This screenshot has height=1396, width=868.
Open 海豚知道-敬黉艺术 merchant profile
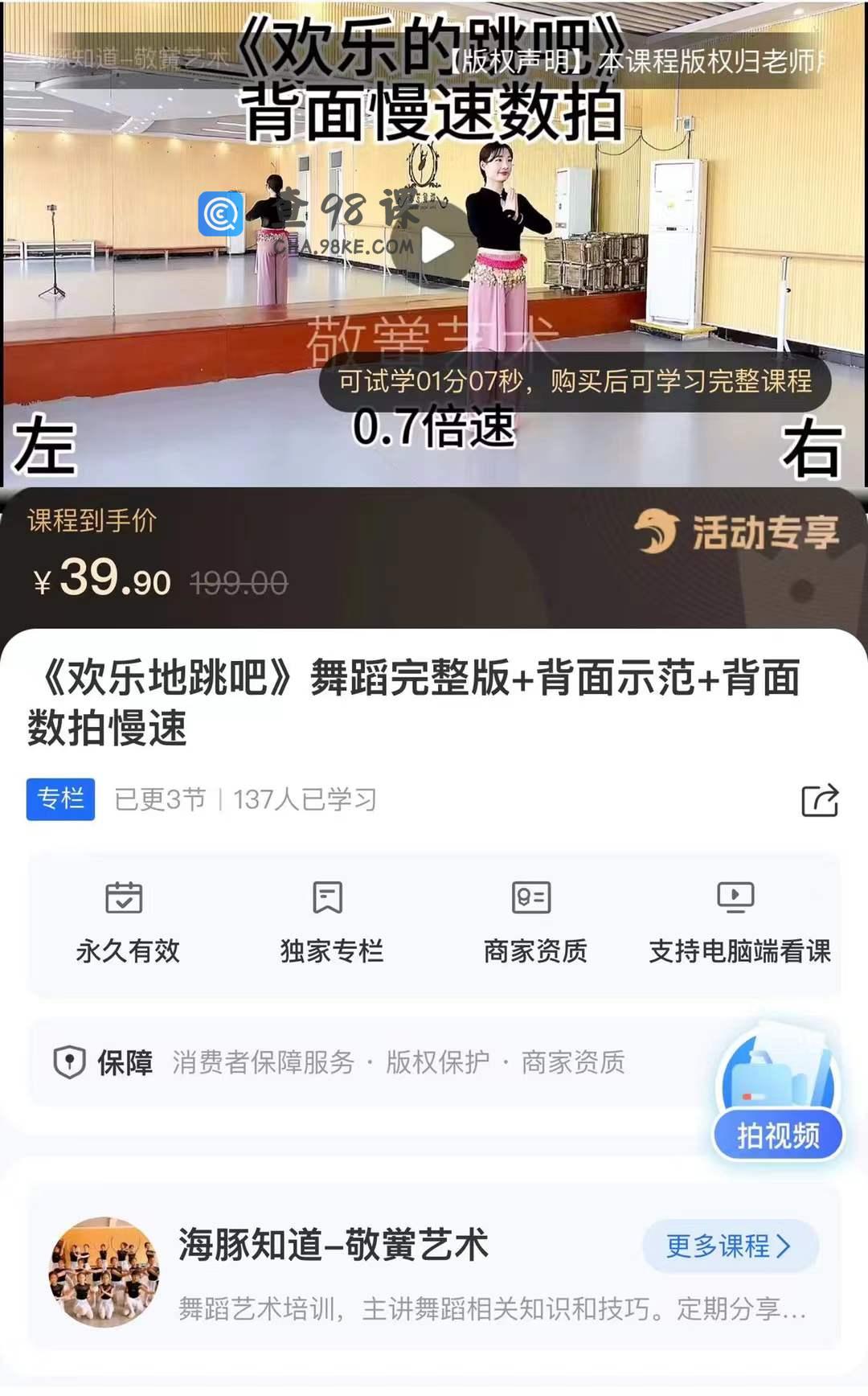click(333, 1245)
